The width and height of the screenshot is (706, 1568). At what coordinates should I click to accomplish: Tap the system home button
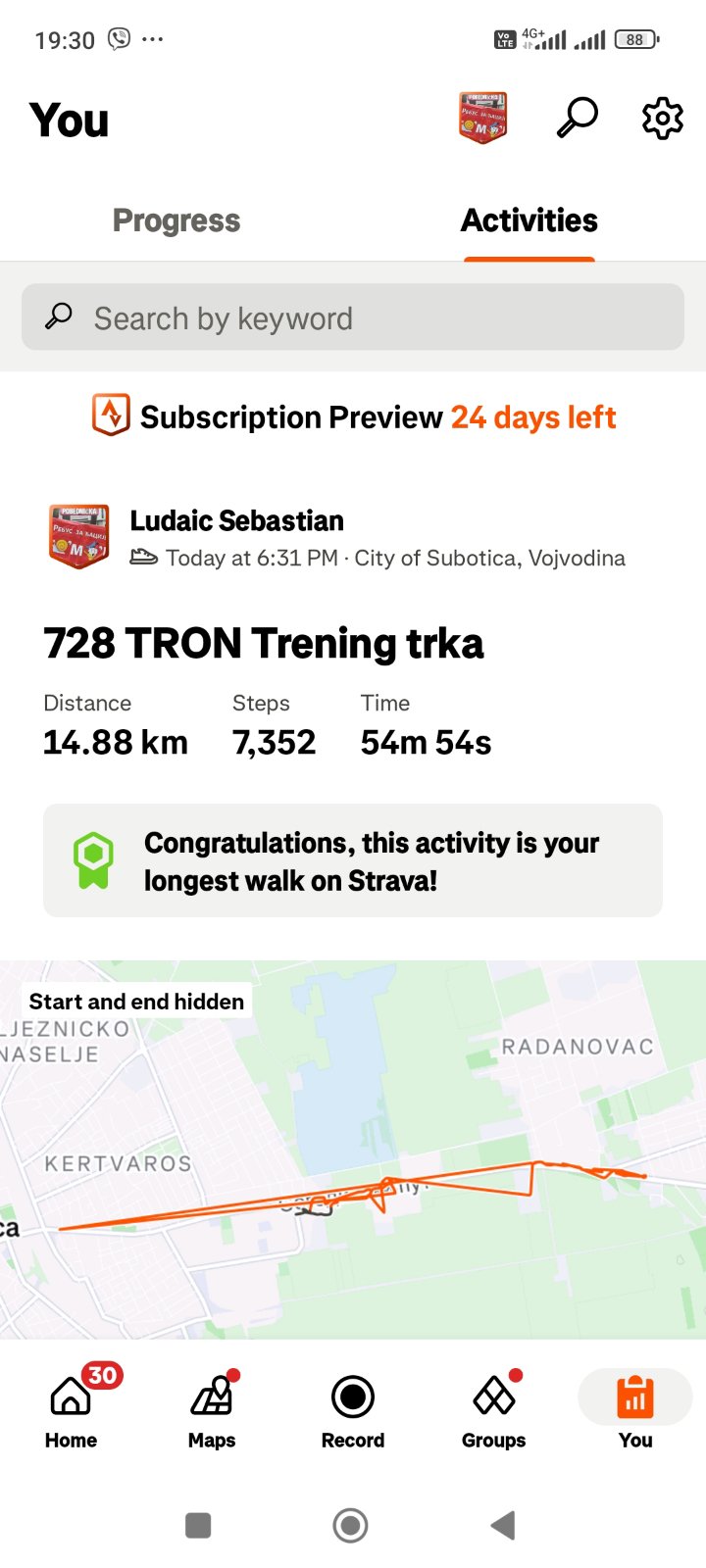[x=351, y=1525]
